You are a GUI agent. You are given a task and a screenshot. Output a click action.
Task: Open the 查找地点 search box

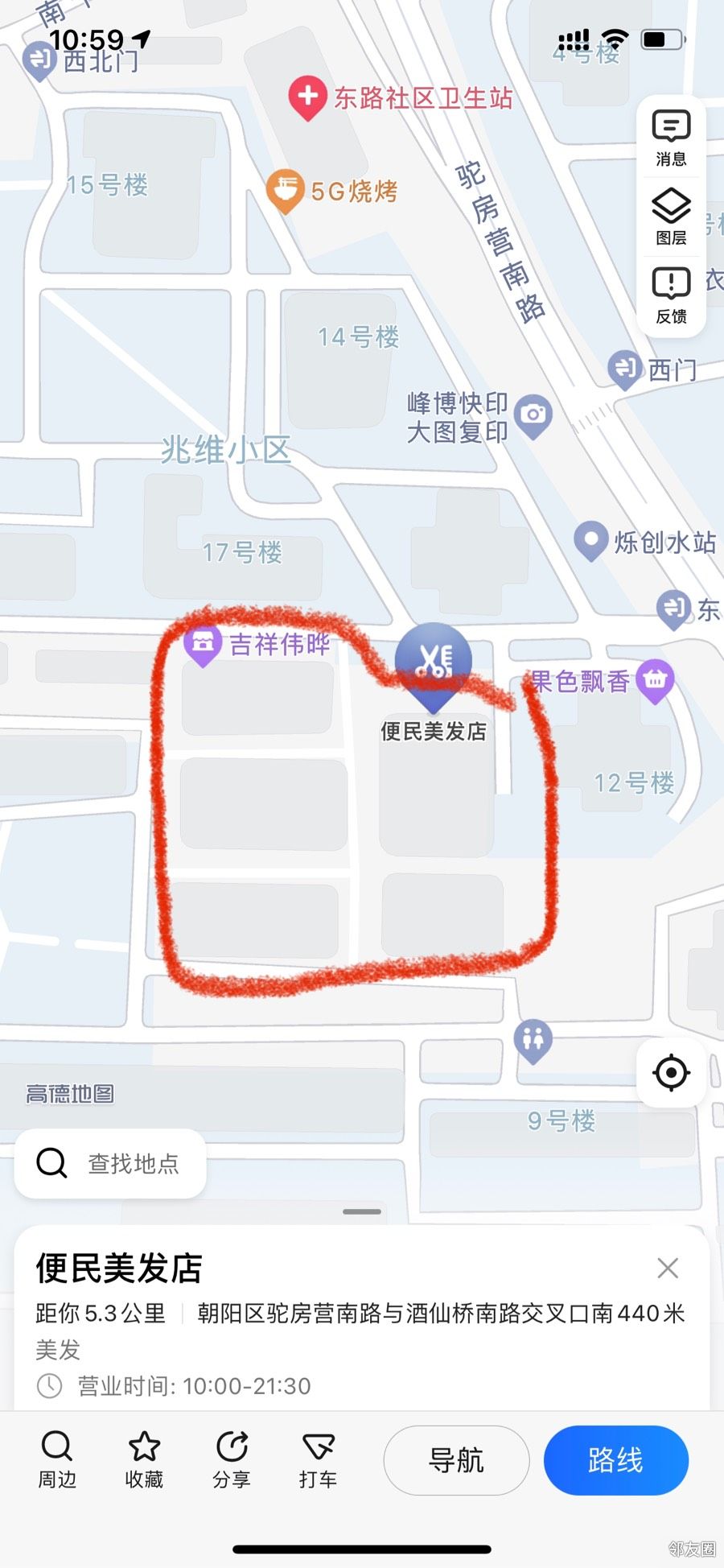[x=111, y=1163]
